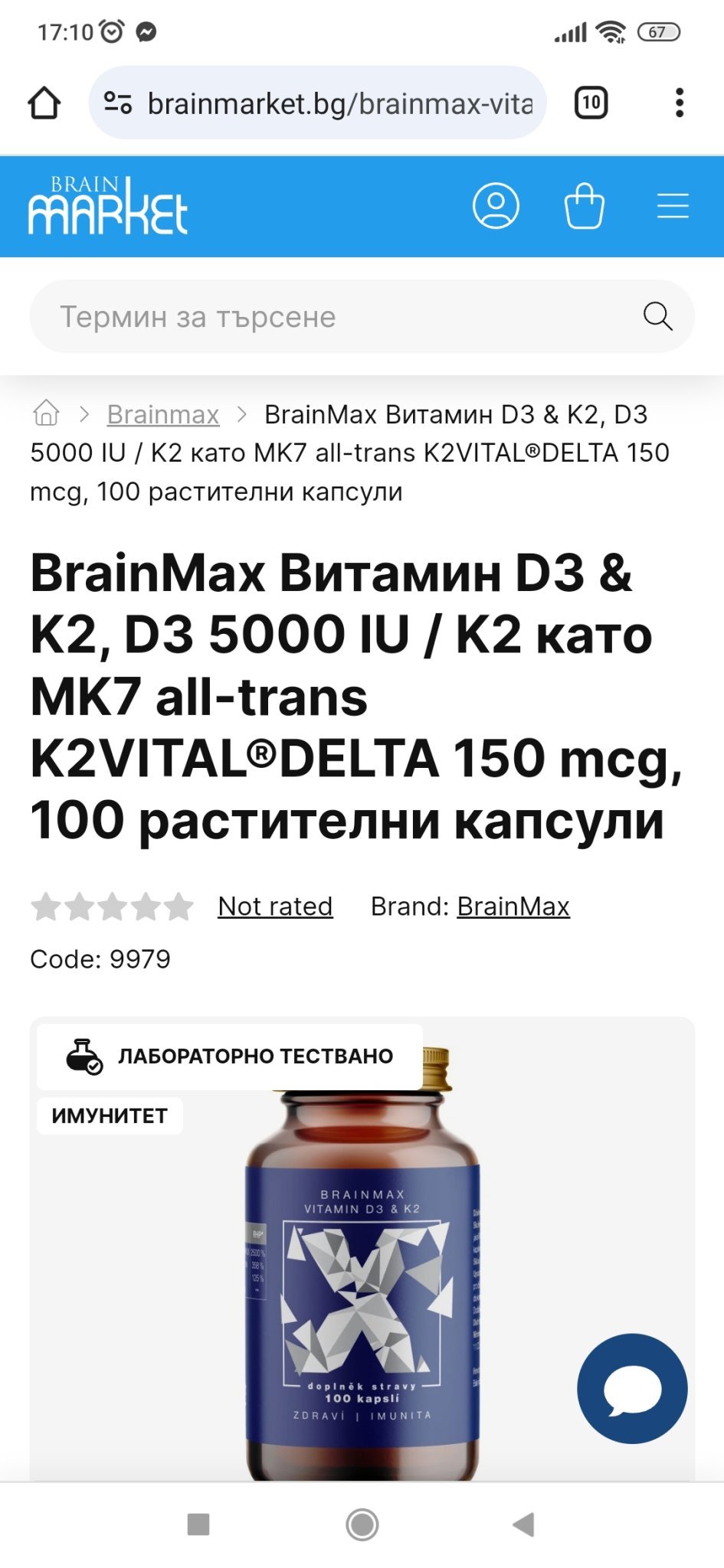Open the shopping cart
Image resolution: width=724 pixels, height=1568 pixels.
click(x=585, y=206)
